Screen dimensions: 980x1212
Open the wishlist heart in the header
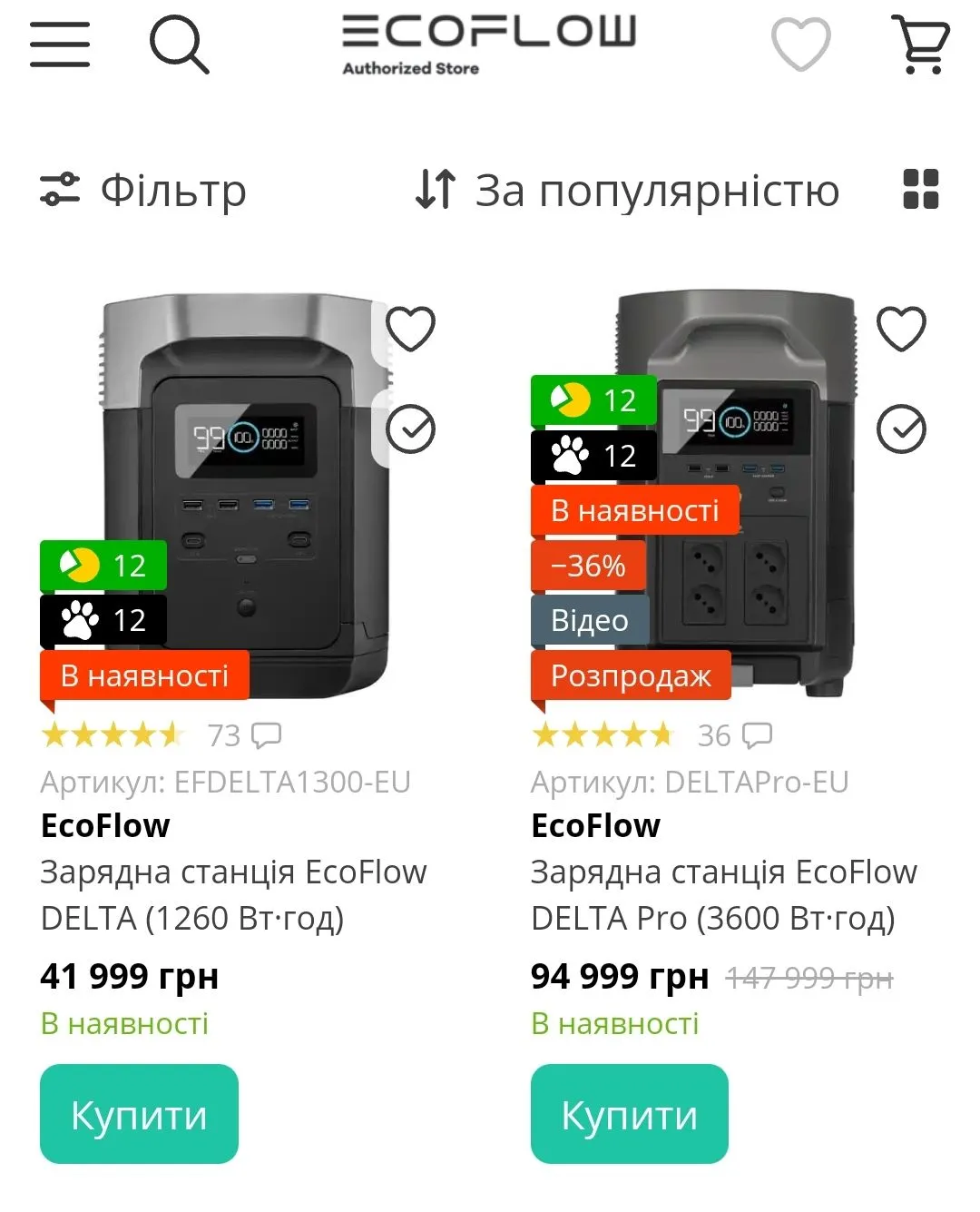[x=800, y=44]
